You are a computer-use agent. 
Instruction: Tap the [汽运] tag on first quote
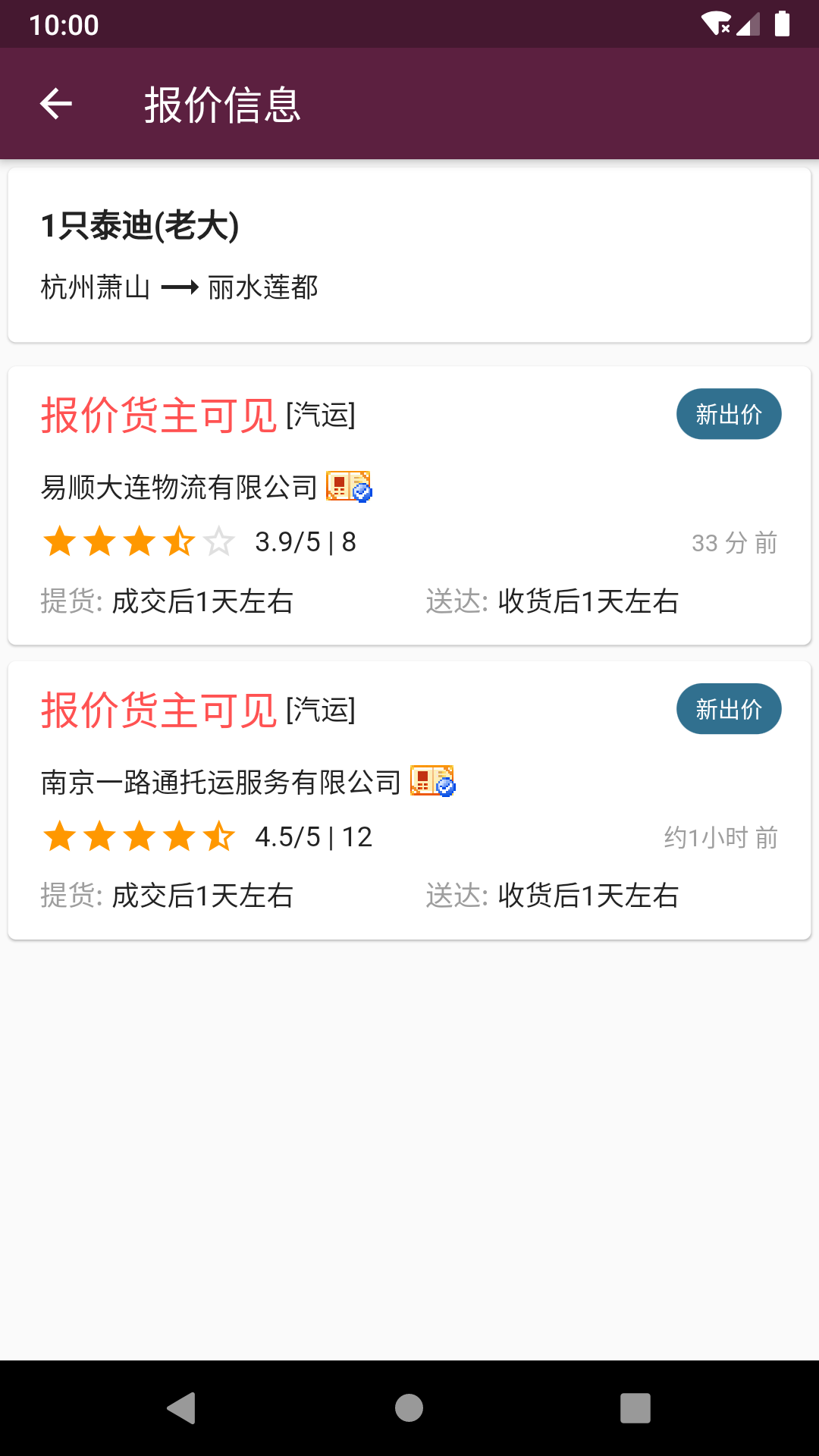321,416
